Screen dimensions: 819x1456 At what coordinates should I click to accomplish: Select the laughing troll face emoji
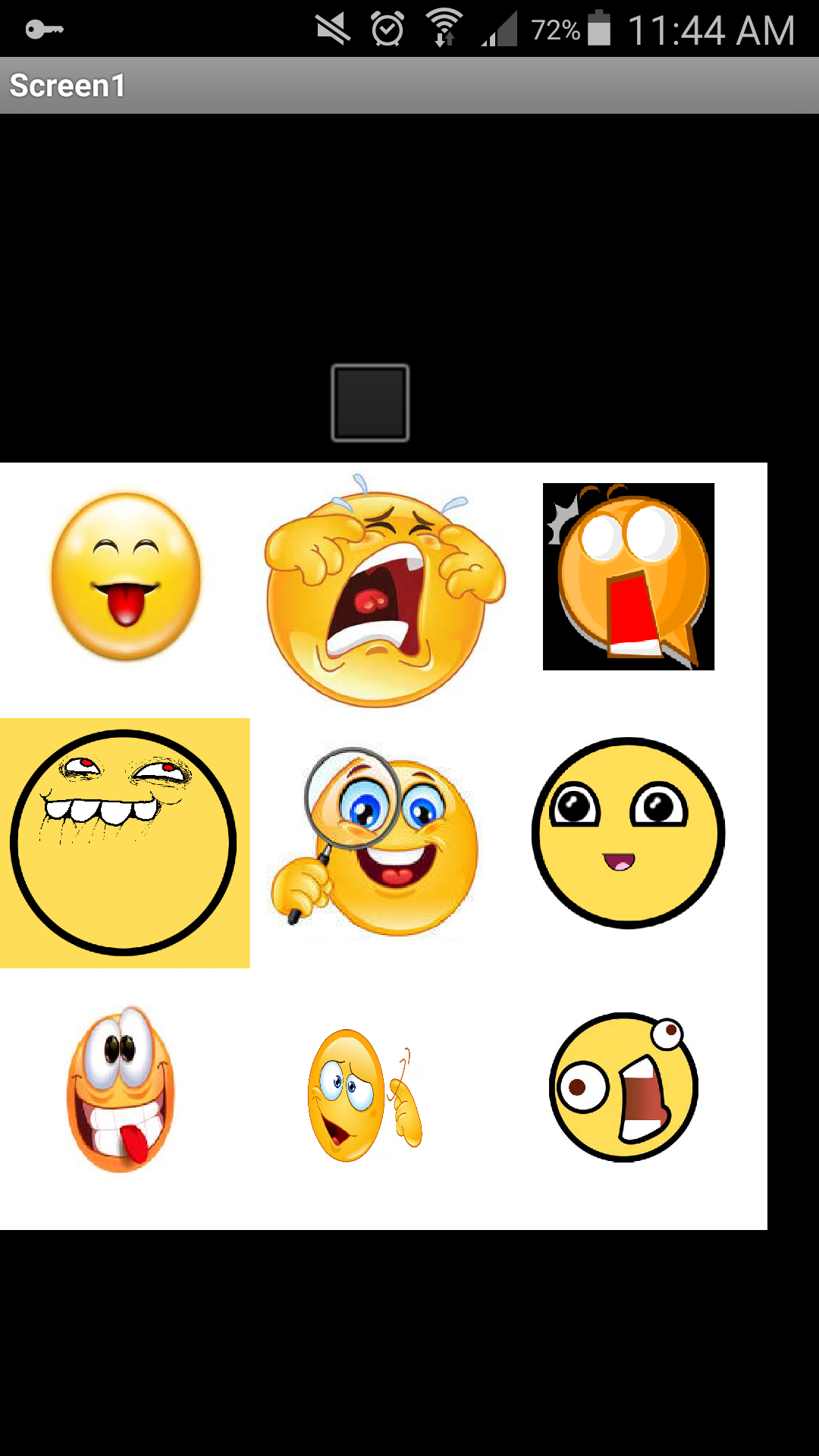pos(125,842)
